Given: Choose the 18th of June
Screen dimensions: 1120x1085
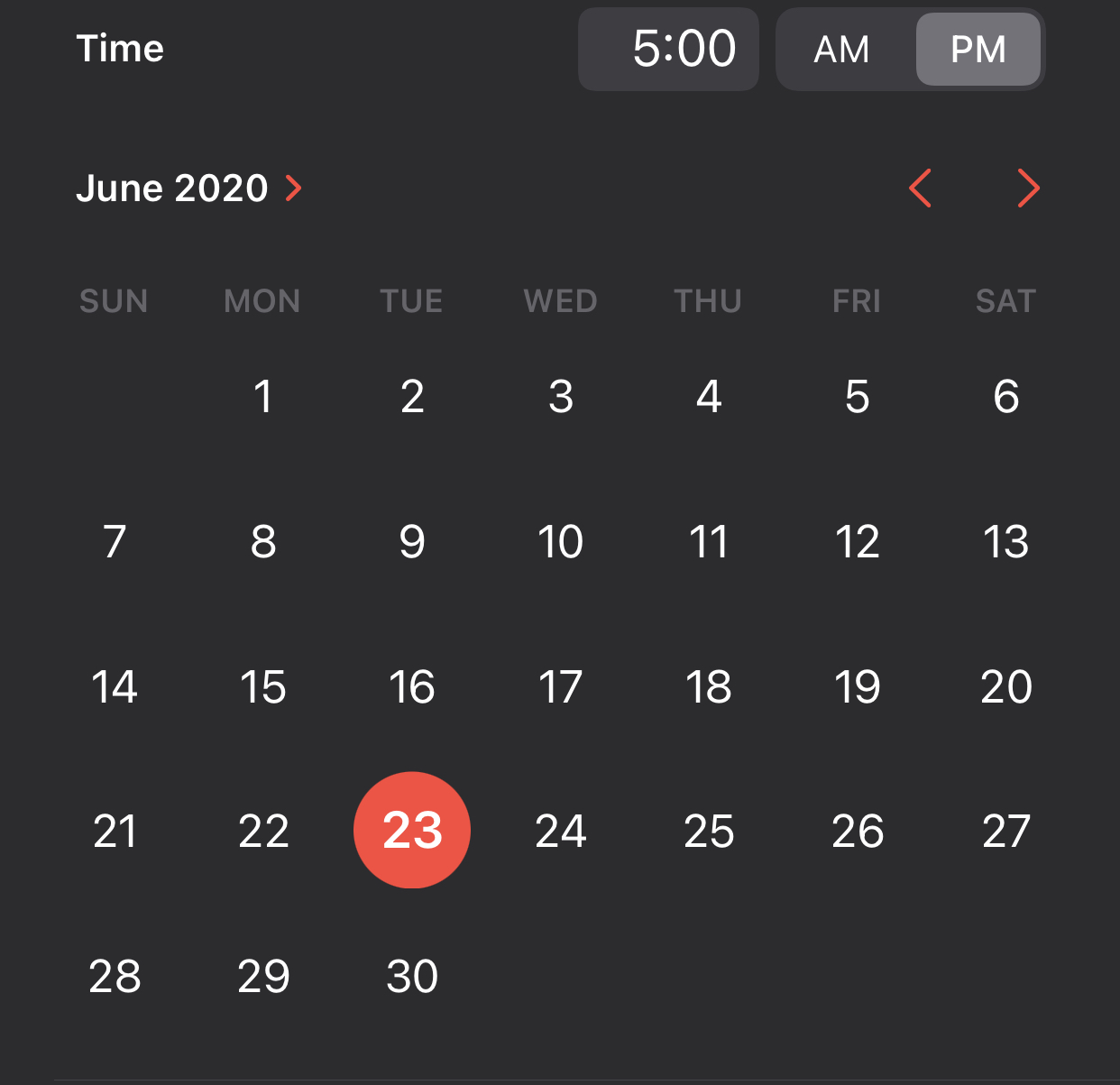Looking at the screenshot, I should pos(709,687).
